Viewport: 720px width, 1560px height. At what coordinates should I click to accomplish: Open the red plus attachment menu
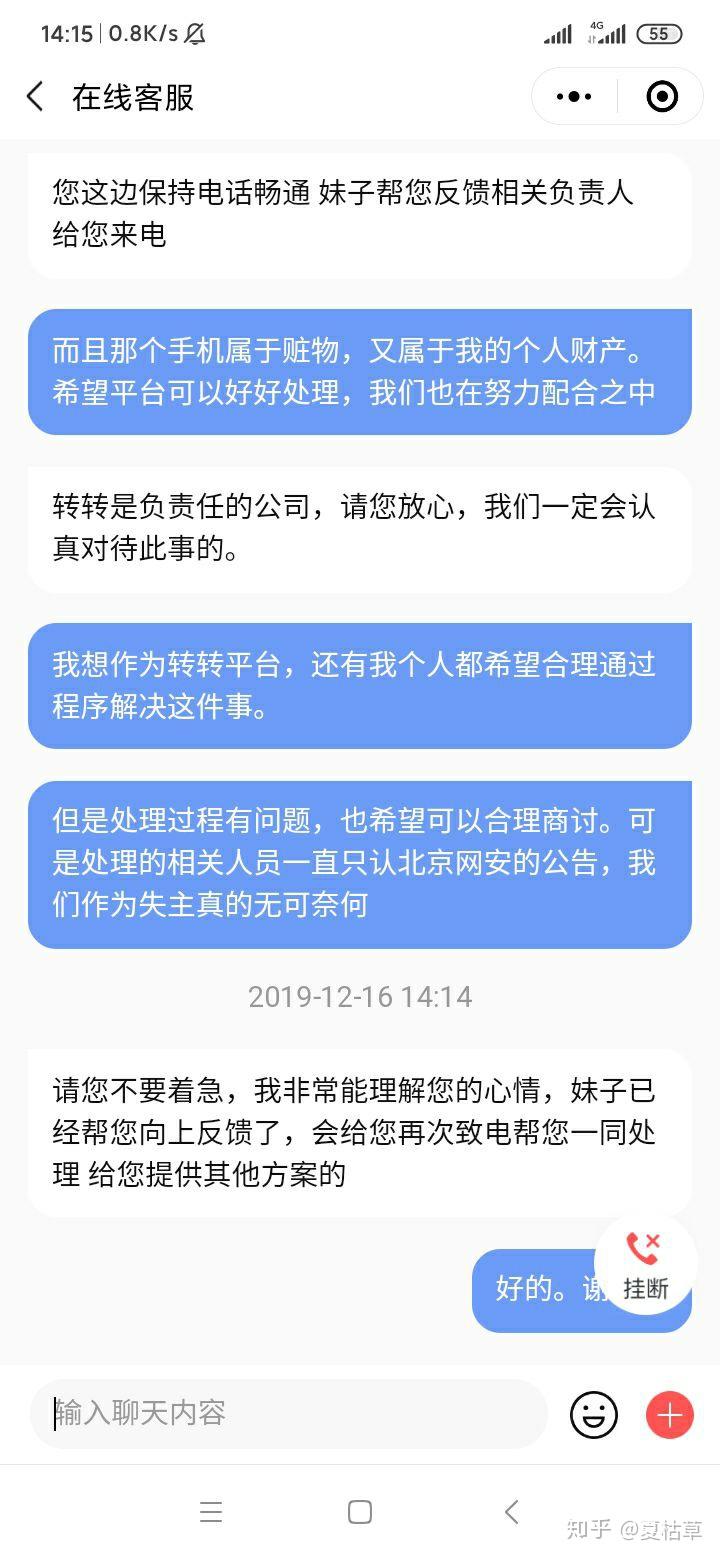click(x=670, y=1414)
